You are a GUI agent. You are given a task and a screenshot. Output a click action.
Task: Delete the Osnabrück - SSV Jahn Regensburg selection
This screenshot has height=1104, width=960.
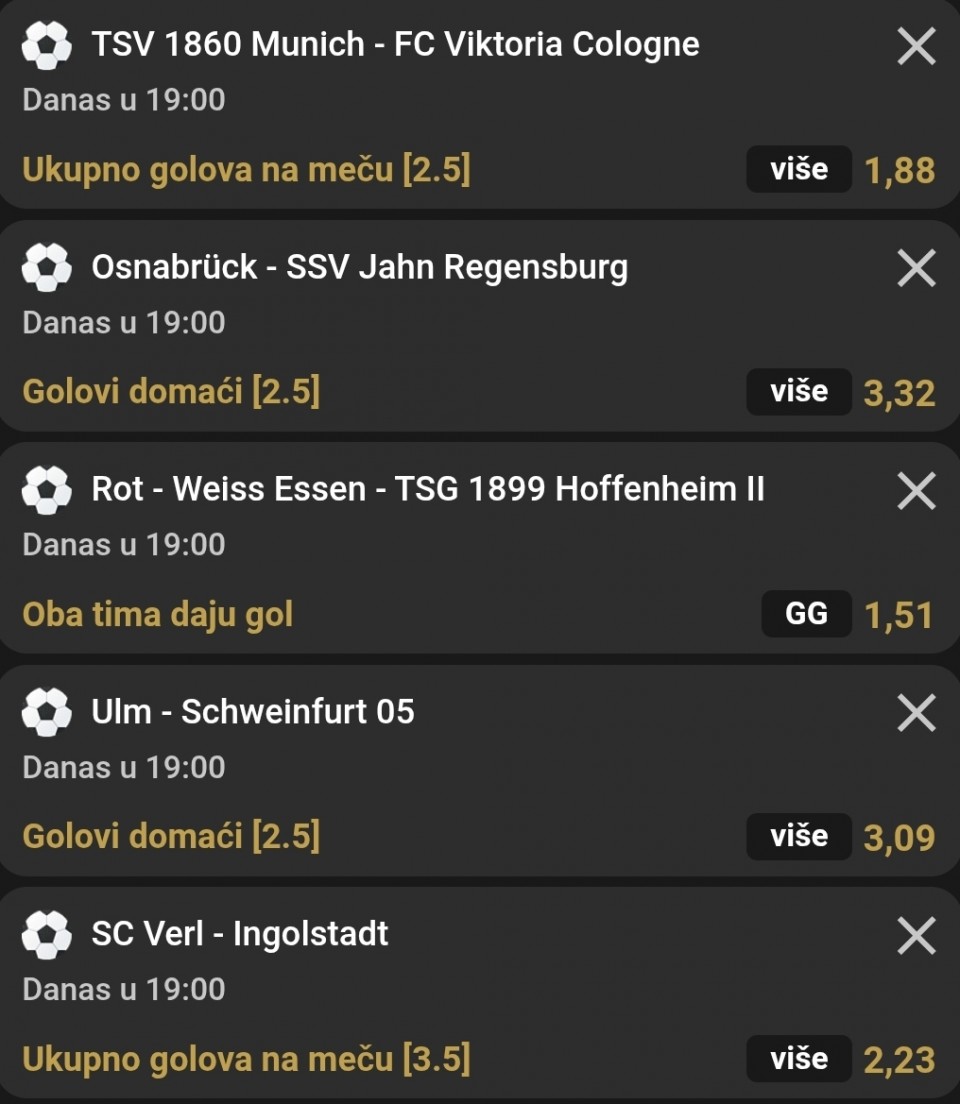916,268
